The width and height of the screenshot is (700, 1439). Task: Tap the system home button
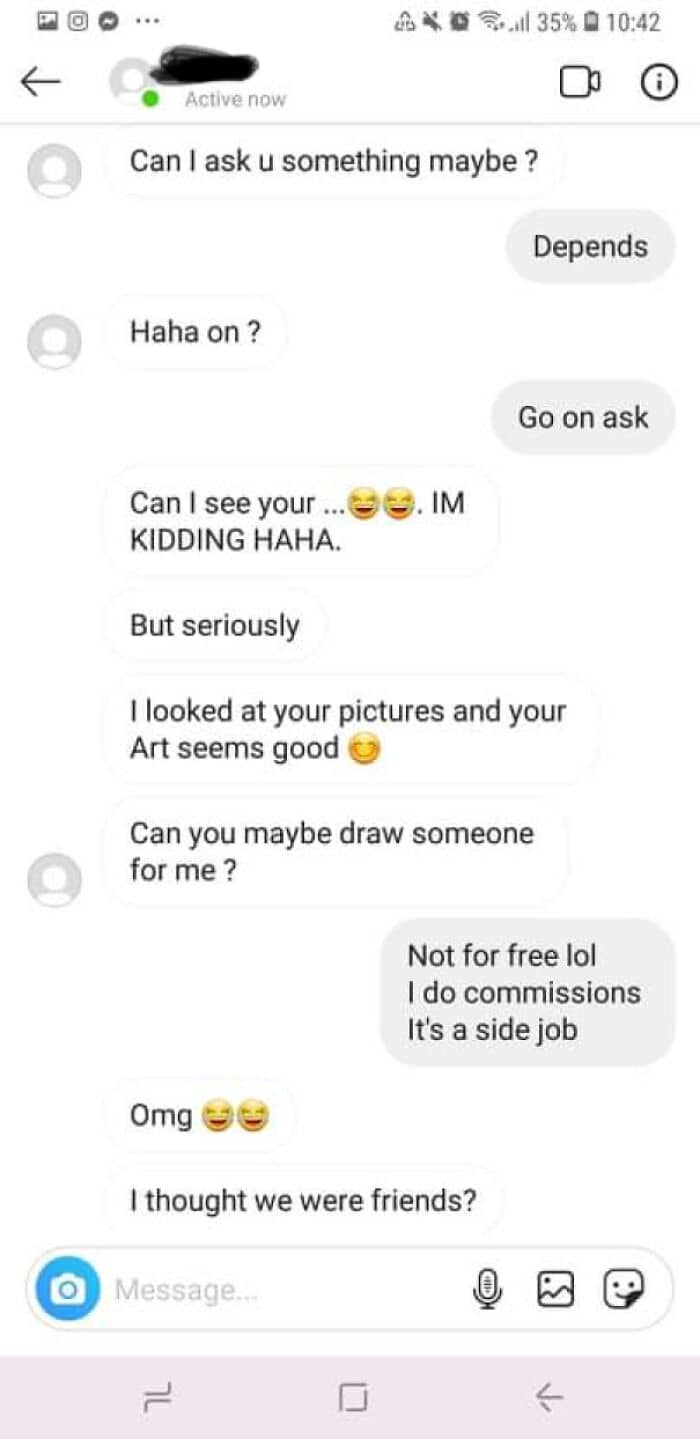(x=352, y=1397)
